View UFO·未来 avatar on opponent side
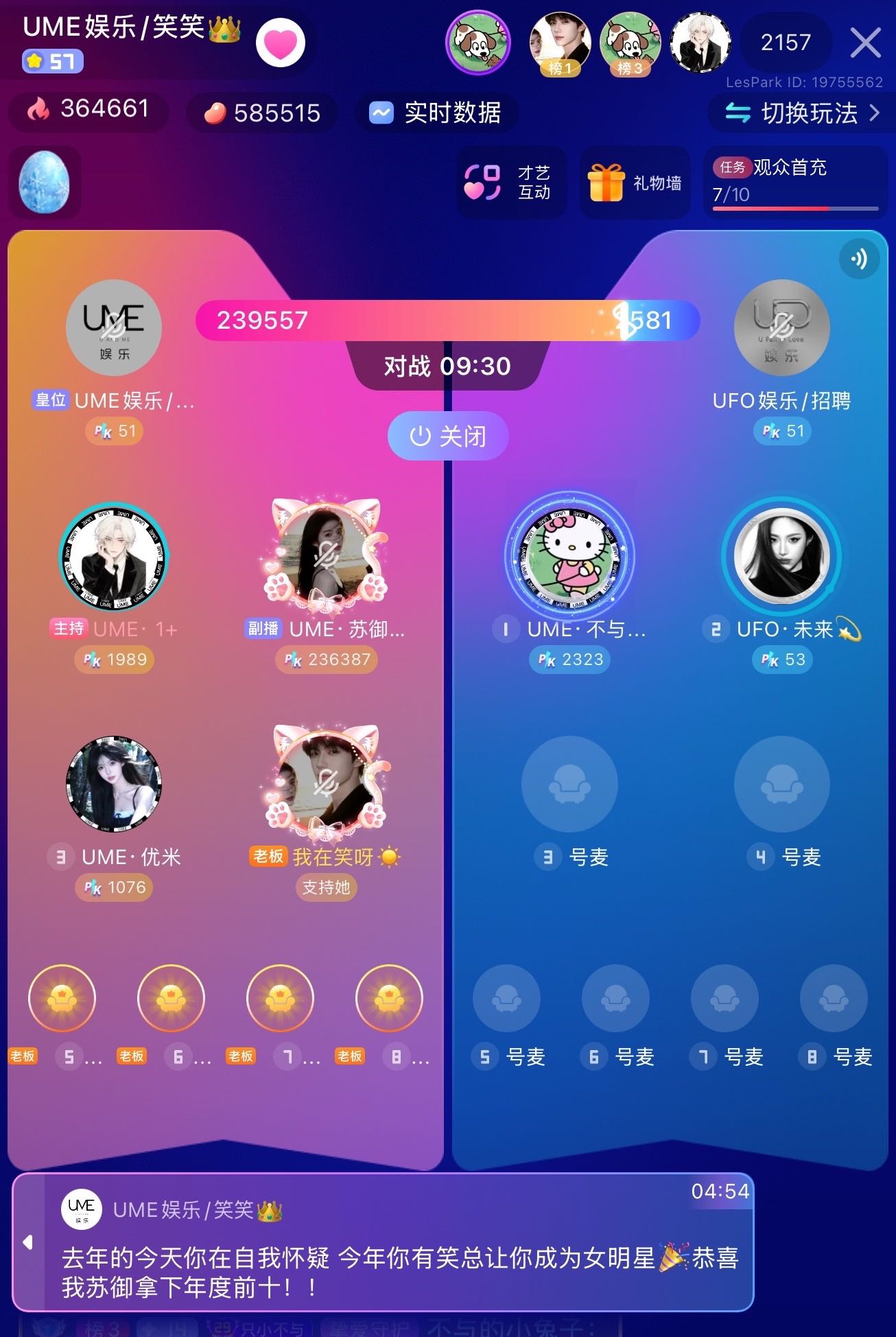This screenshot has height=1337, width=896. click(x=781, y=557)
